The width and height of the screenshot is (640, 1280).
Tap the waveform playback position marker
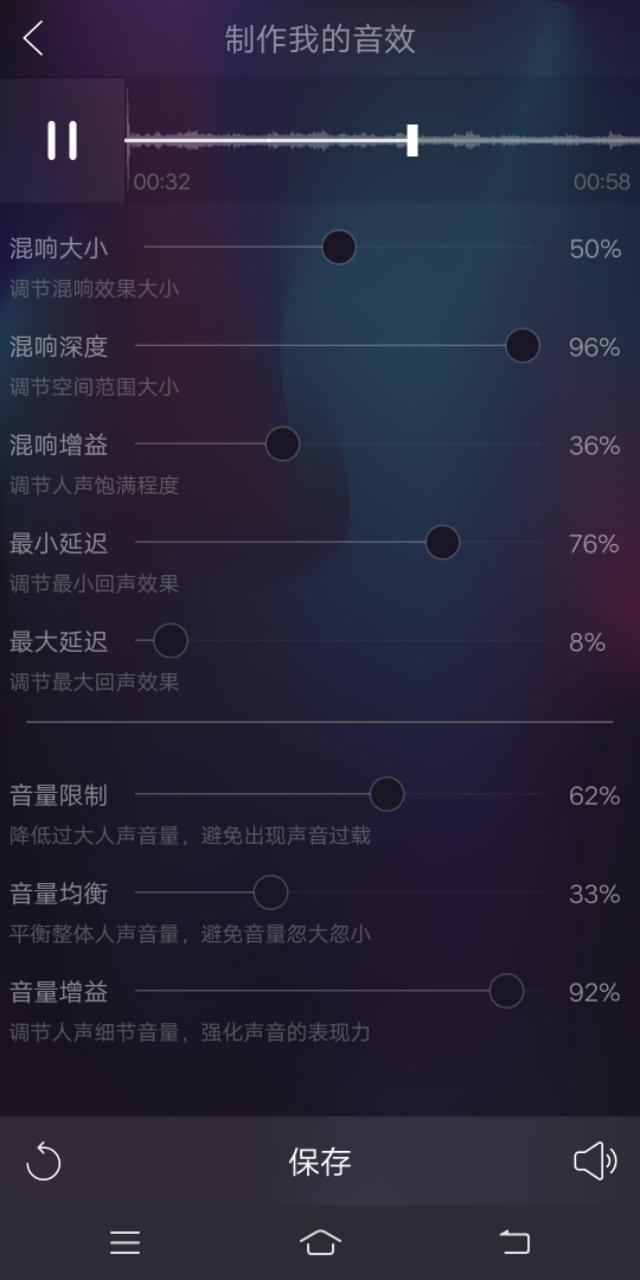(412, 141)
